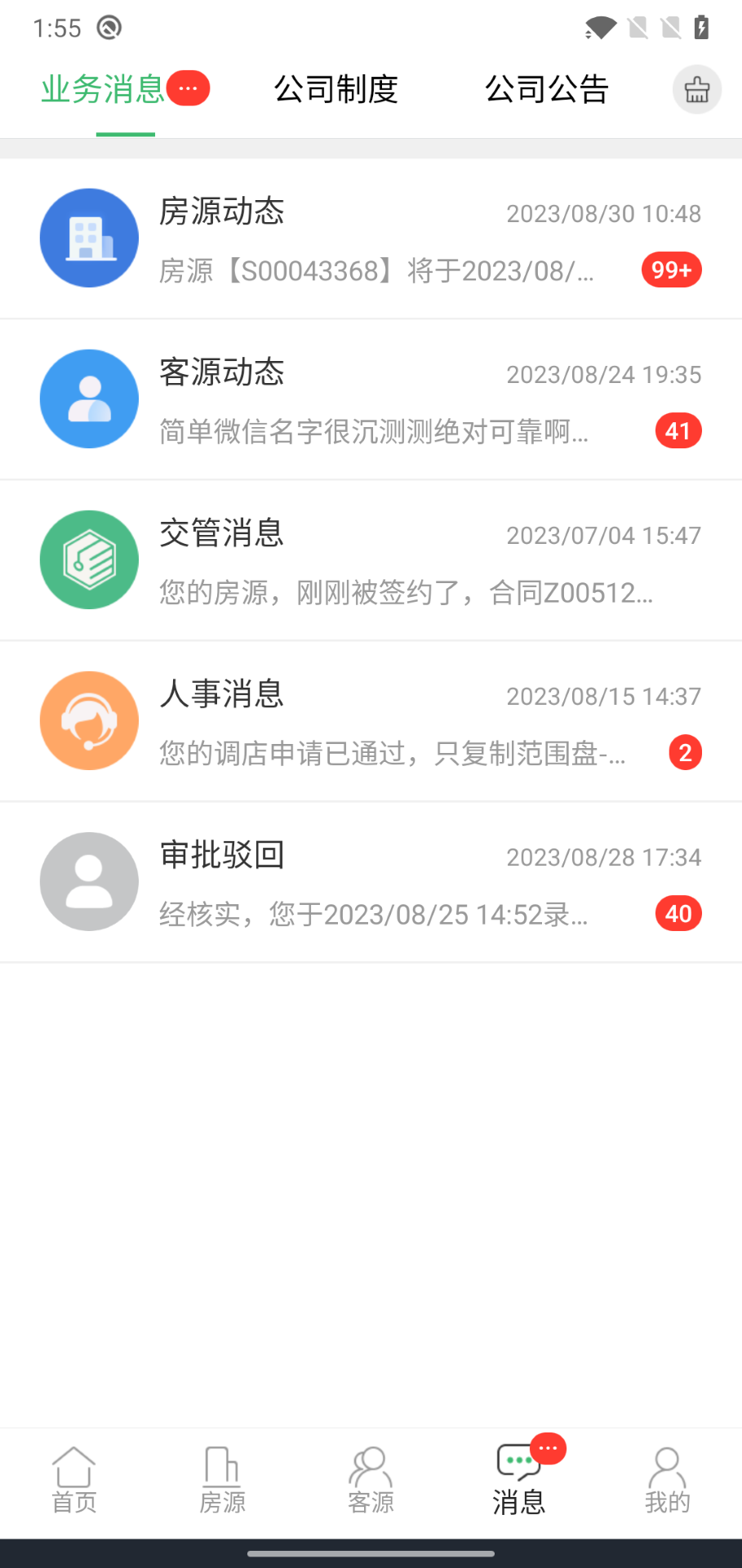Tap the orange 人事消息 headset icon
The width and height of the screenshot is (742, 1568).
(x=89, y=720)
